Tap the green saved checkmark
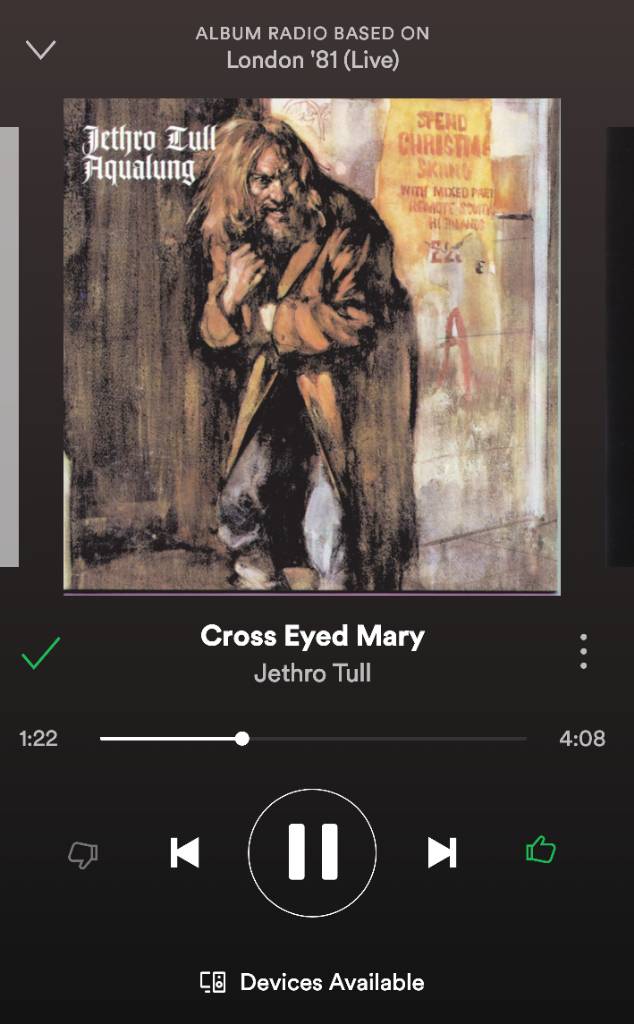Image resolution: width=634 pixels, height=1024 pixels. click(41, 654)
